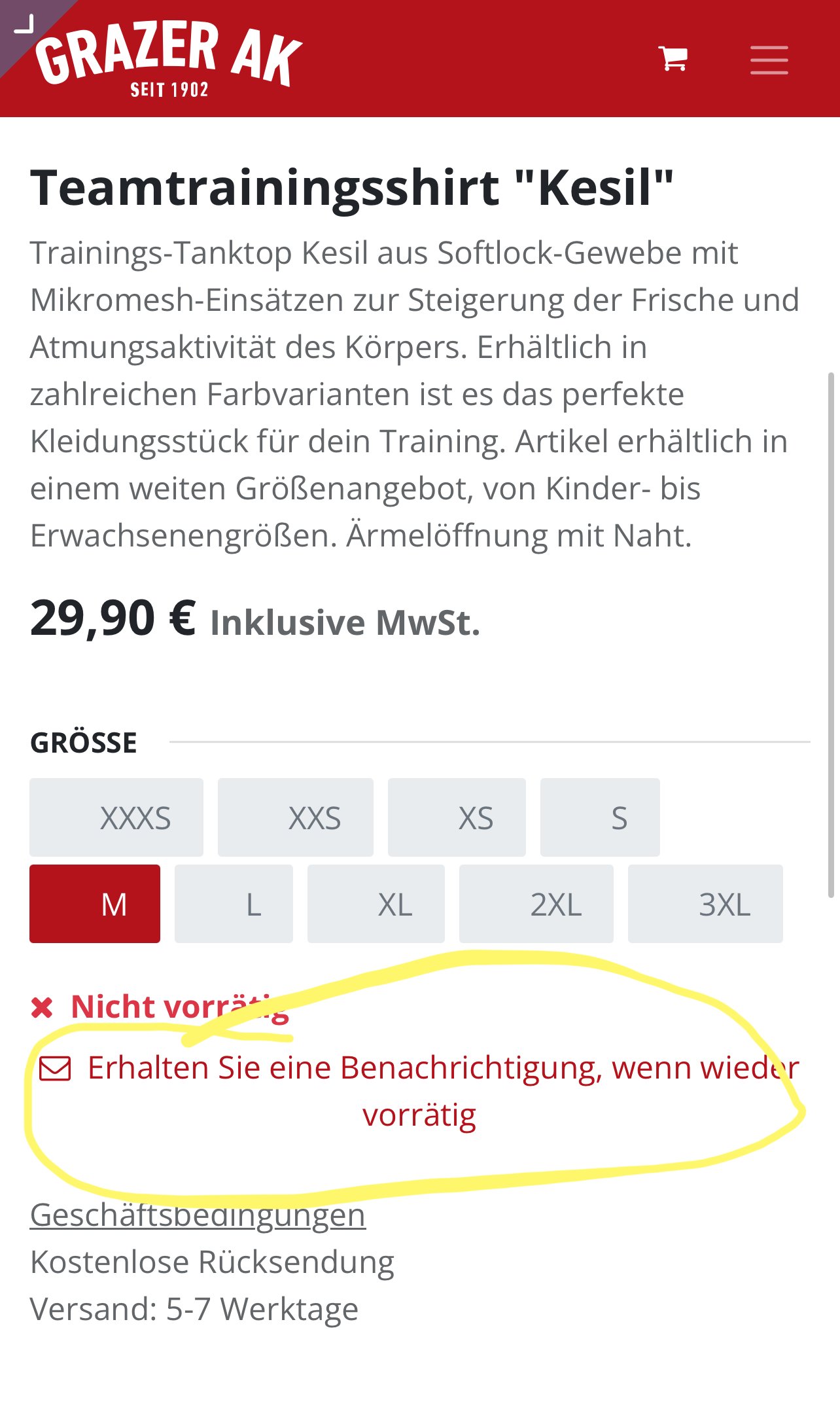Pick size XL

tap(376, 904)
